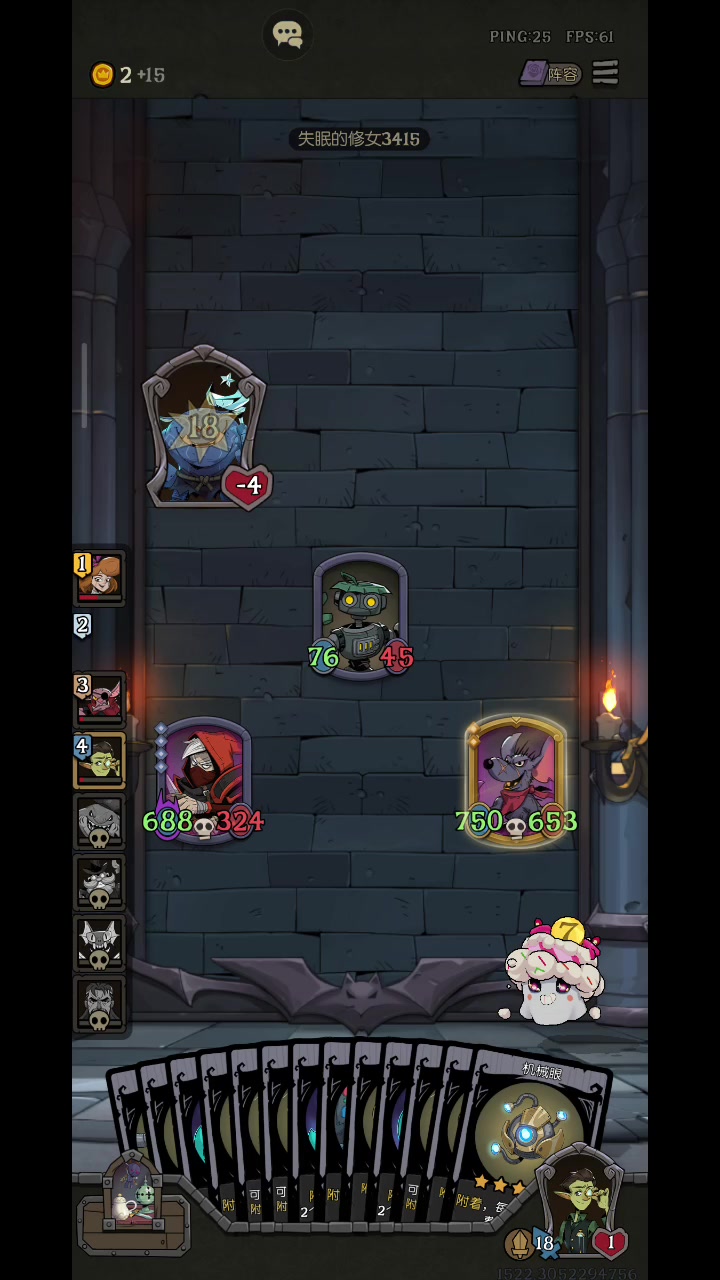
Task: Open the chat bubble icon
Action: coord(287,35)
